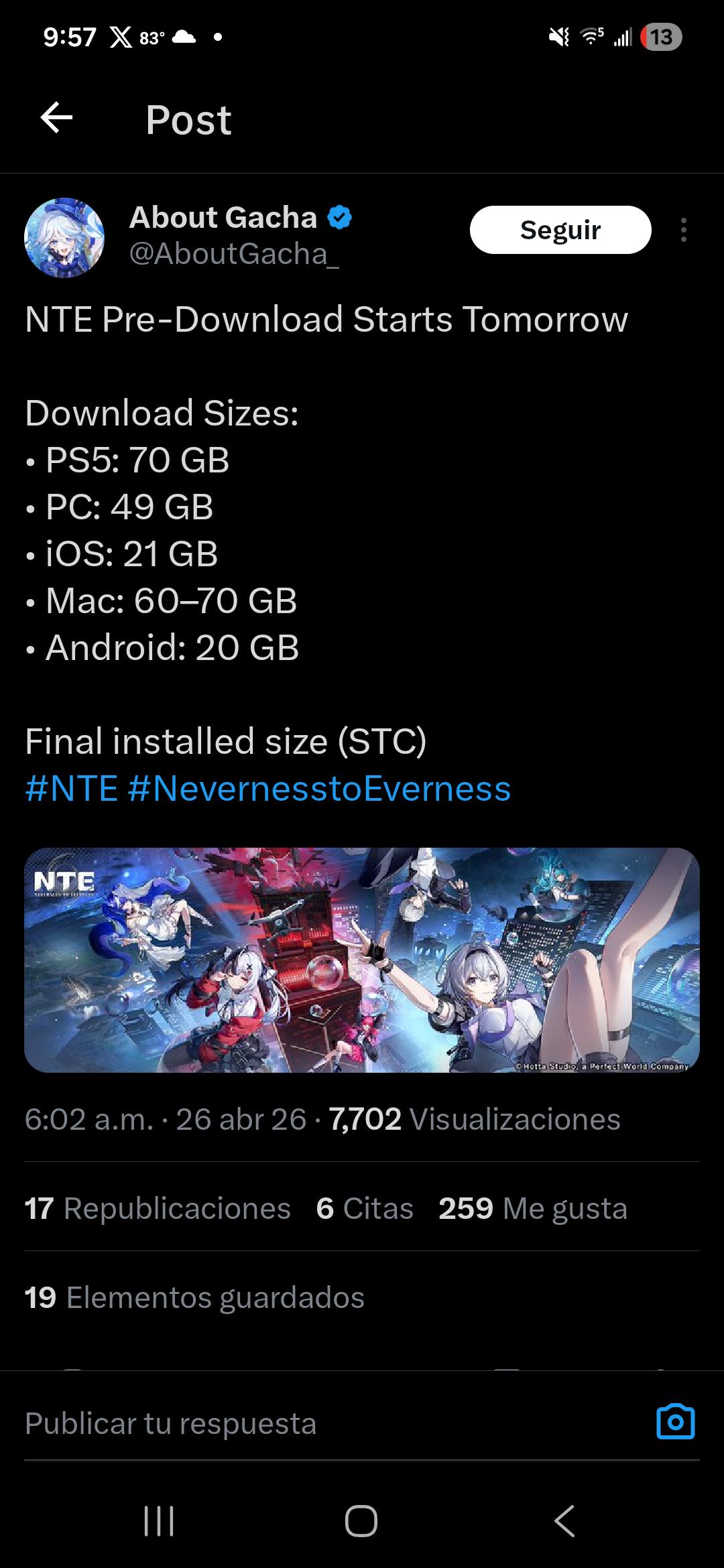Go back from the Post screen
The height and width of the screenshot is (1568, 724).
56,119
